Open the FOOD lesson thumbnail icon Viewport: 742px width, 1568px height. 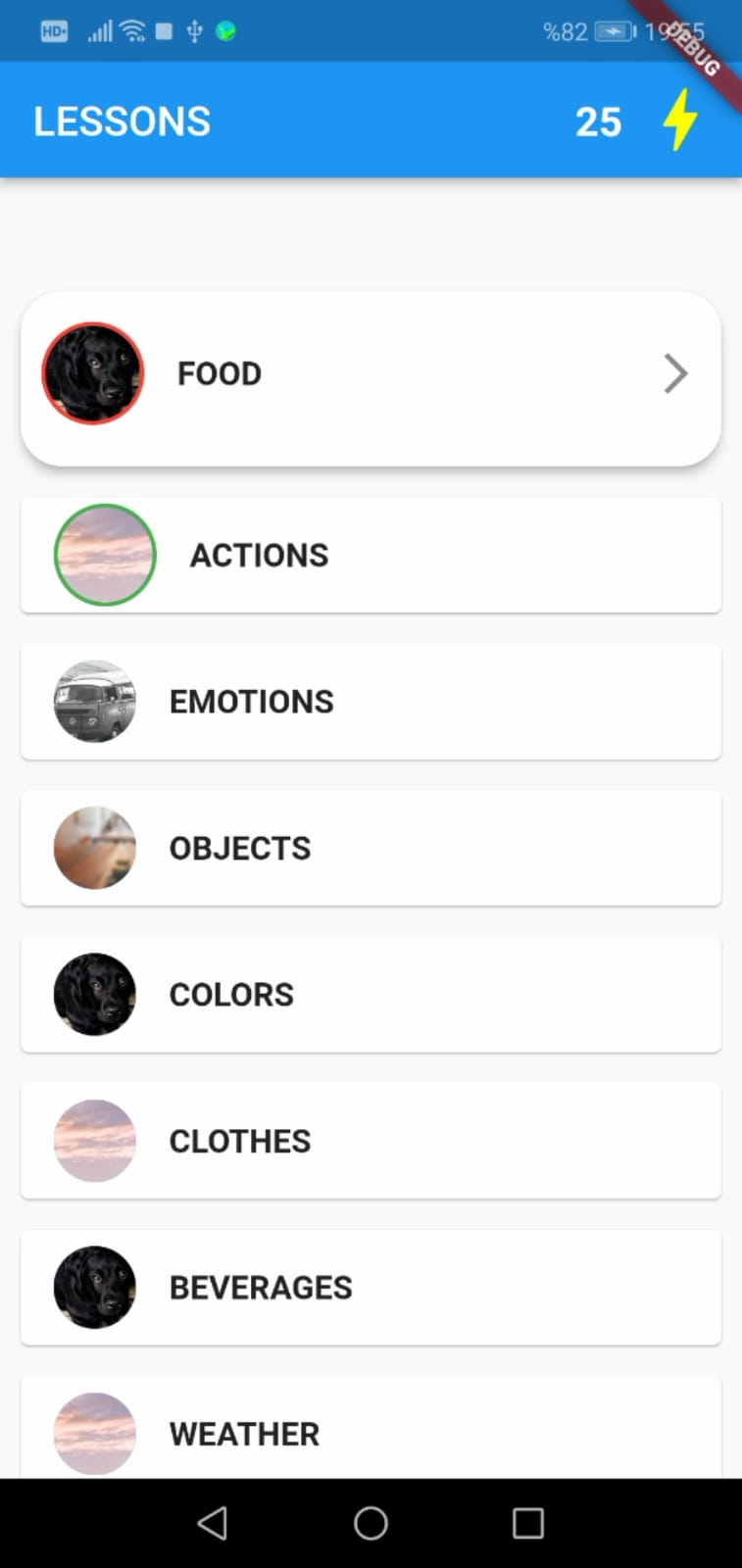coord(92,373)
